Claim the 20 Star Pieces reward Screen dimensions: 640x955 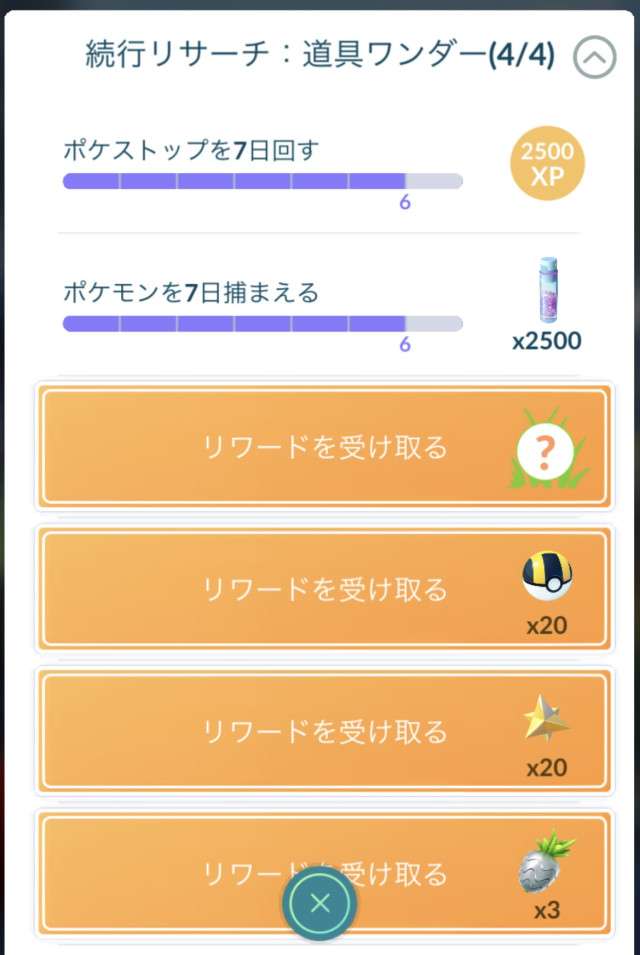click(x=323, y=731)
